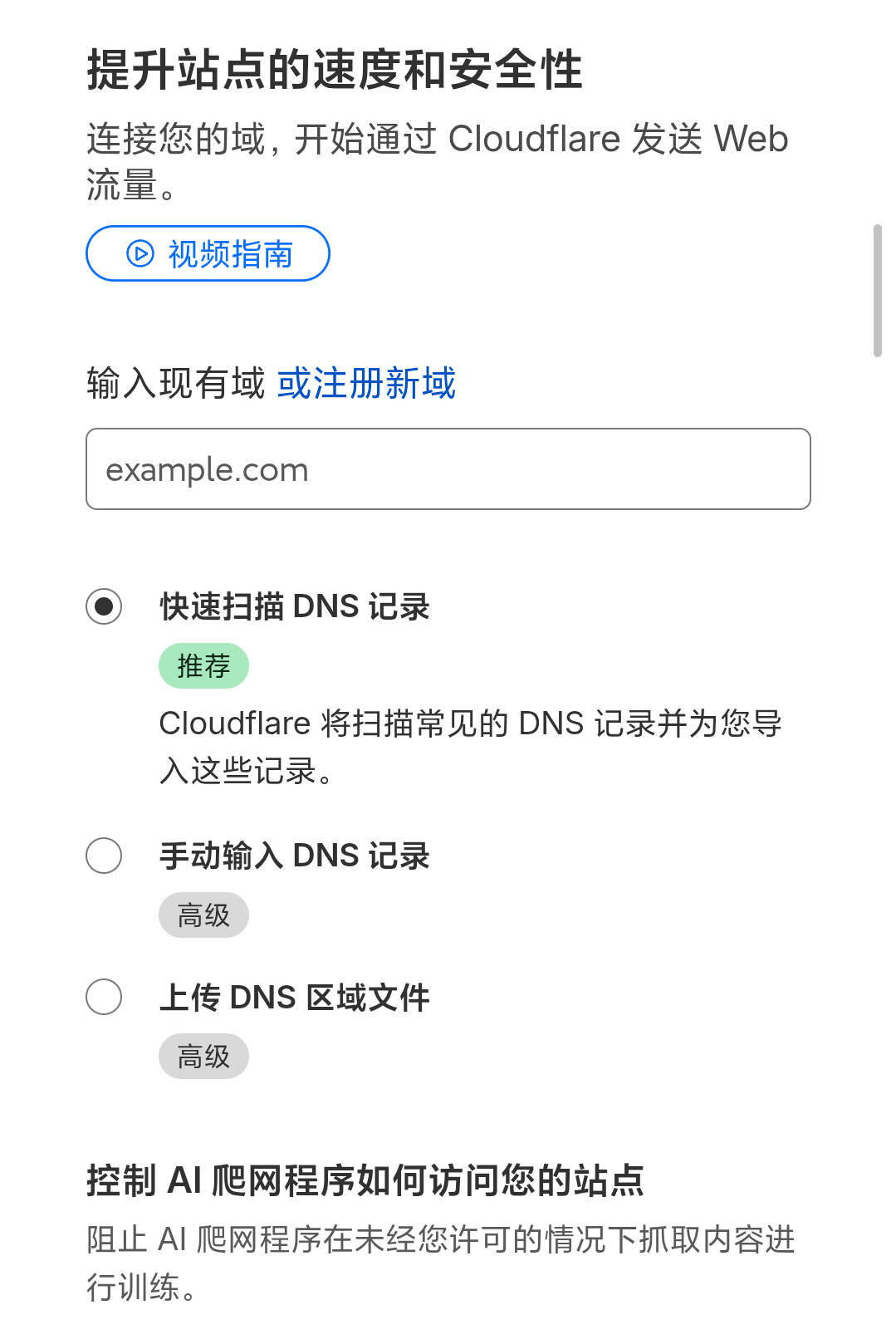Screen dimensions: 896x1344
Task: Click the example.com domain input field
Action: [x=447, y=468]
